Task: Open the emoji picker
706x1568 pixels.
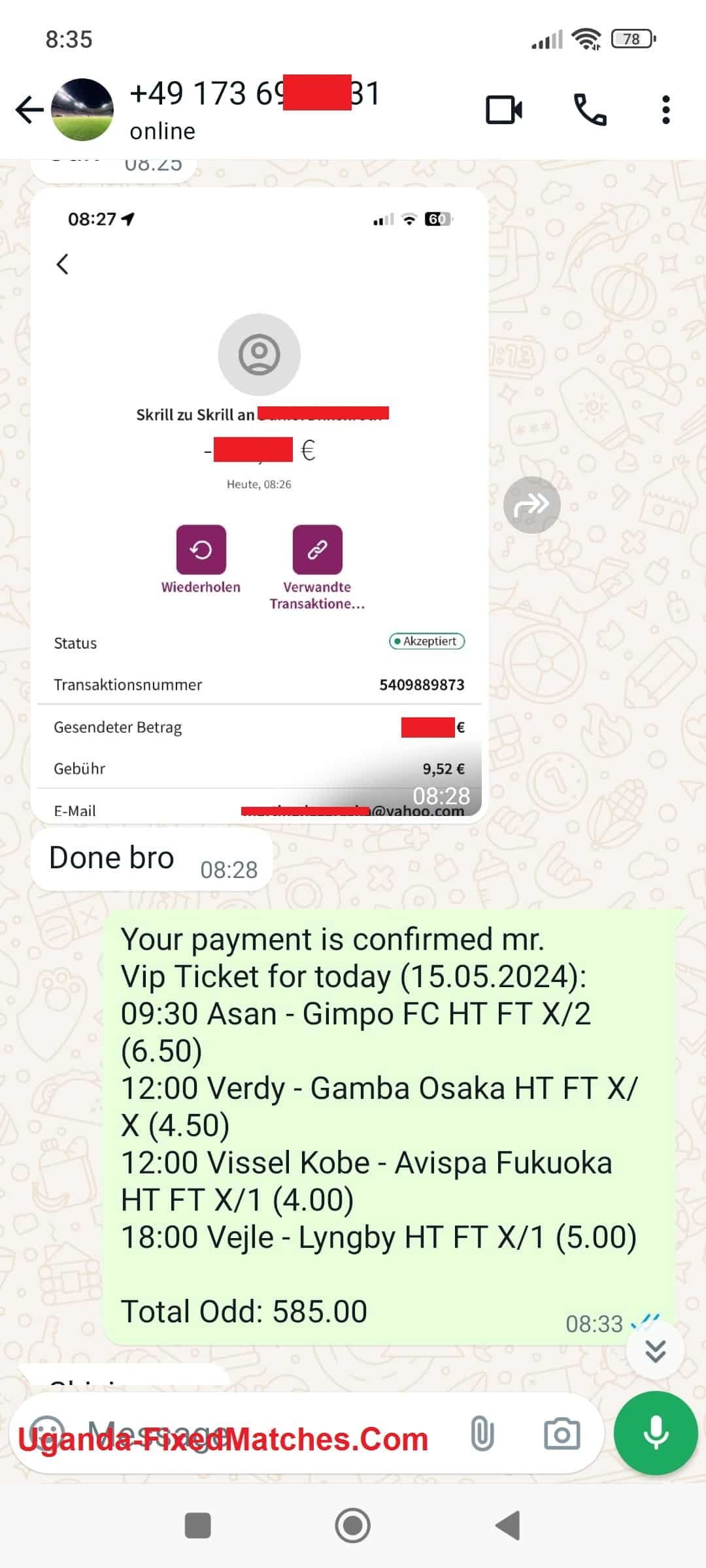Action: 48,1434
